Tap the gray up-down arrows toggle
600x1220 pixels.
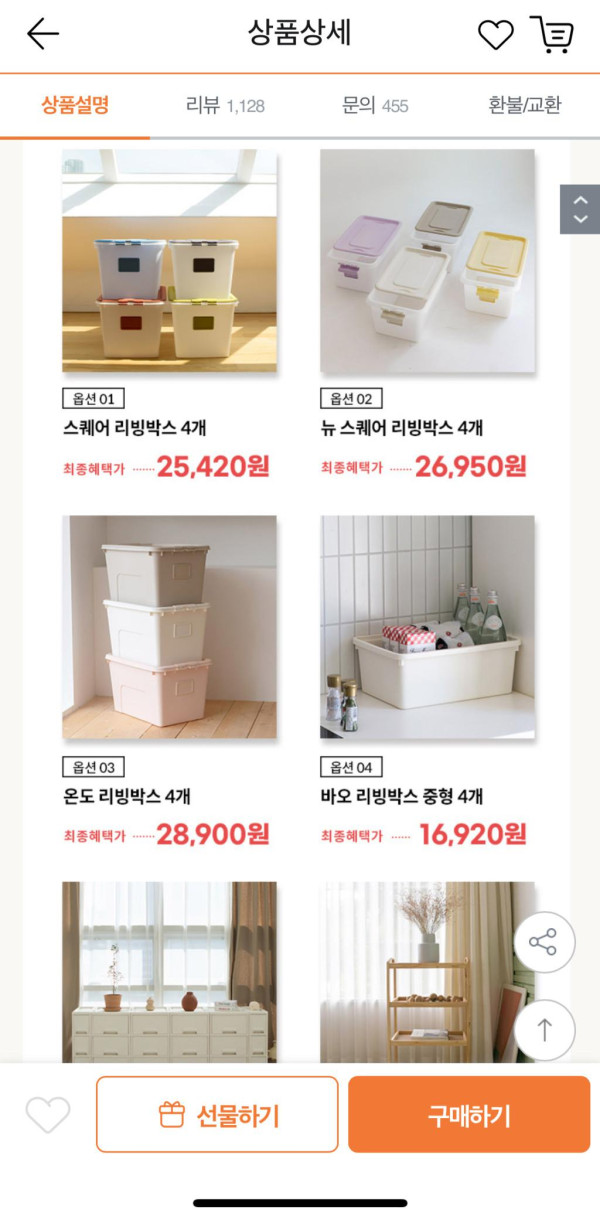tap(580, 209)
